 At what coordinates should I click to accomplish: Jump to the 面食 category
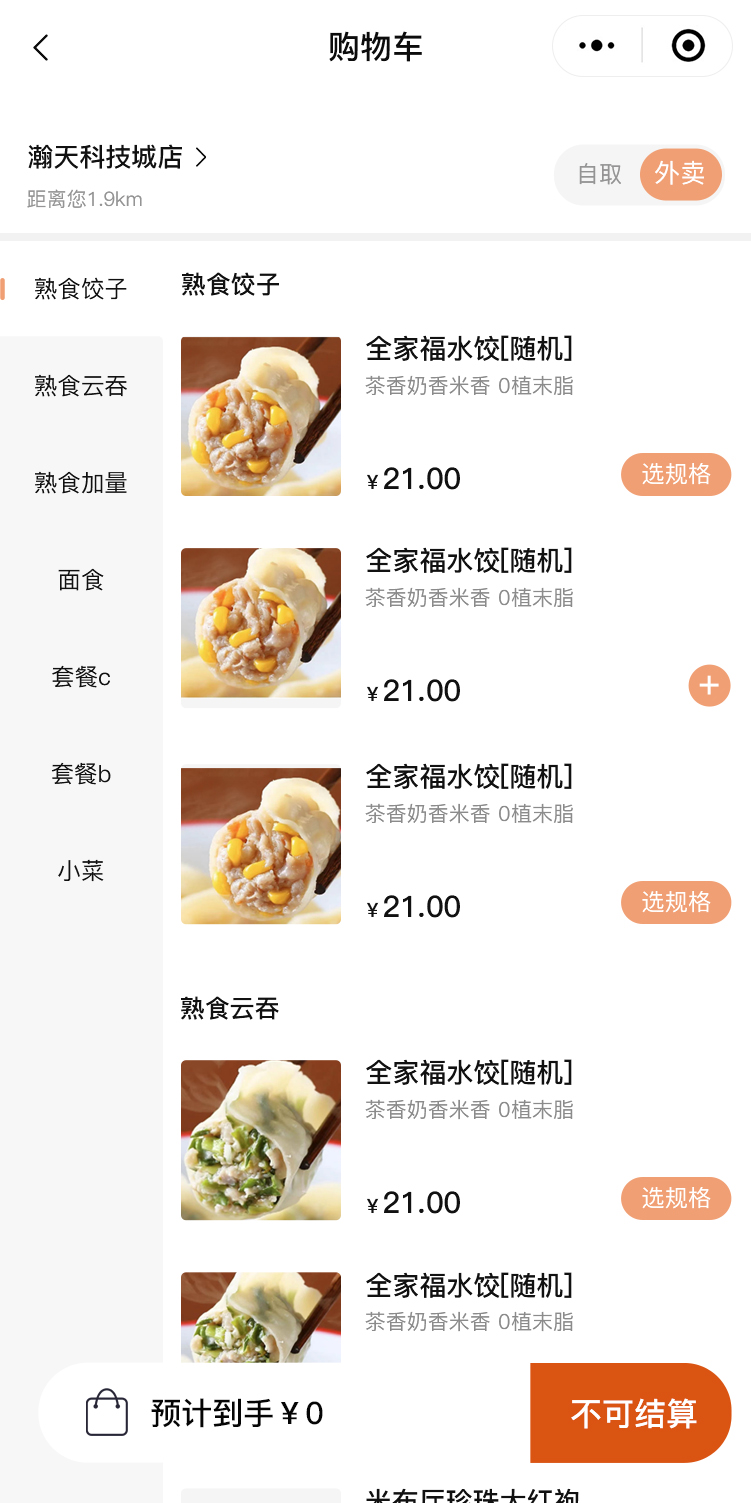(81, 580)
